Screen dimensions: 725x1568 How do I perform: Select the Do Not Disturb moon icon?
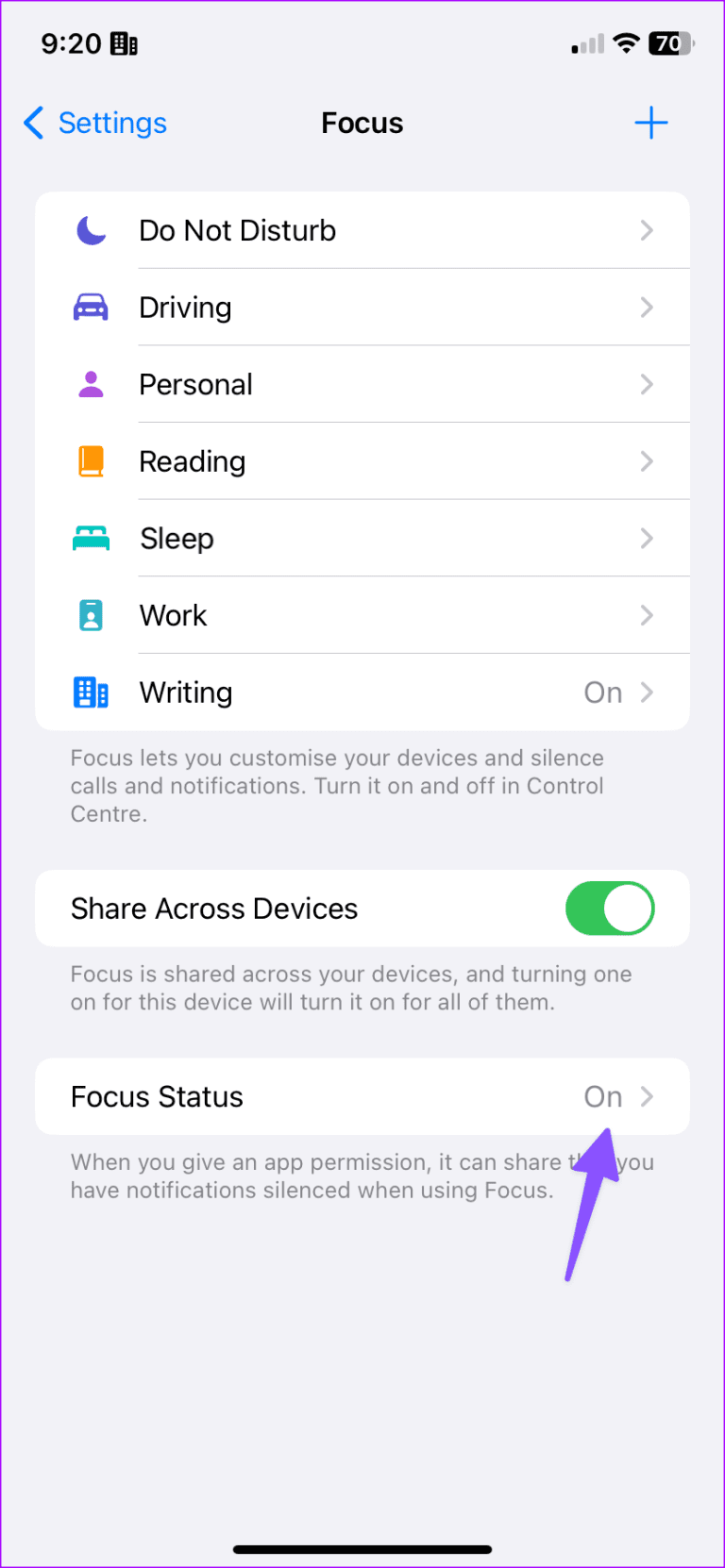pos(90,230)
